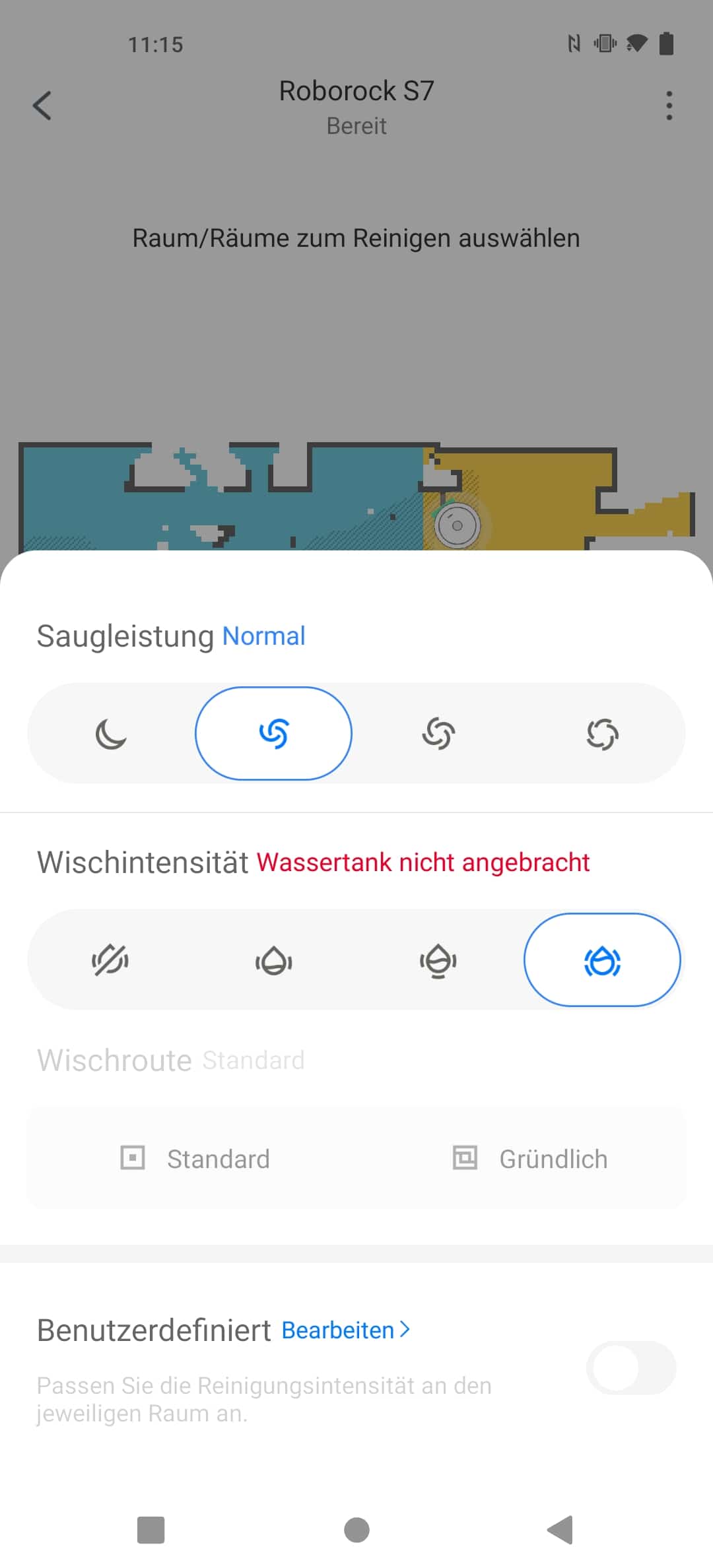Image resolution: width=713 pixels, height=1568 pixels.
Task: Open Bearbeiten for custom settings
Action: (345, 1330)
